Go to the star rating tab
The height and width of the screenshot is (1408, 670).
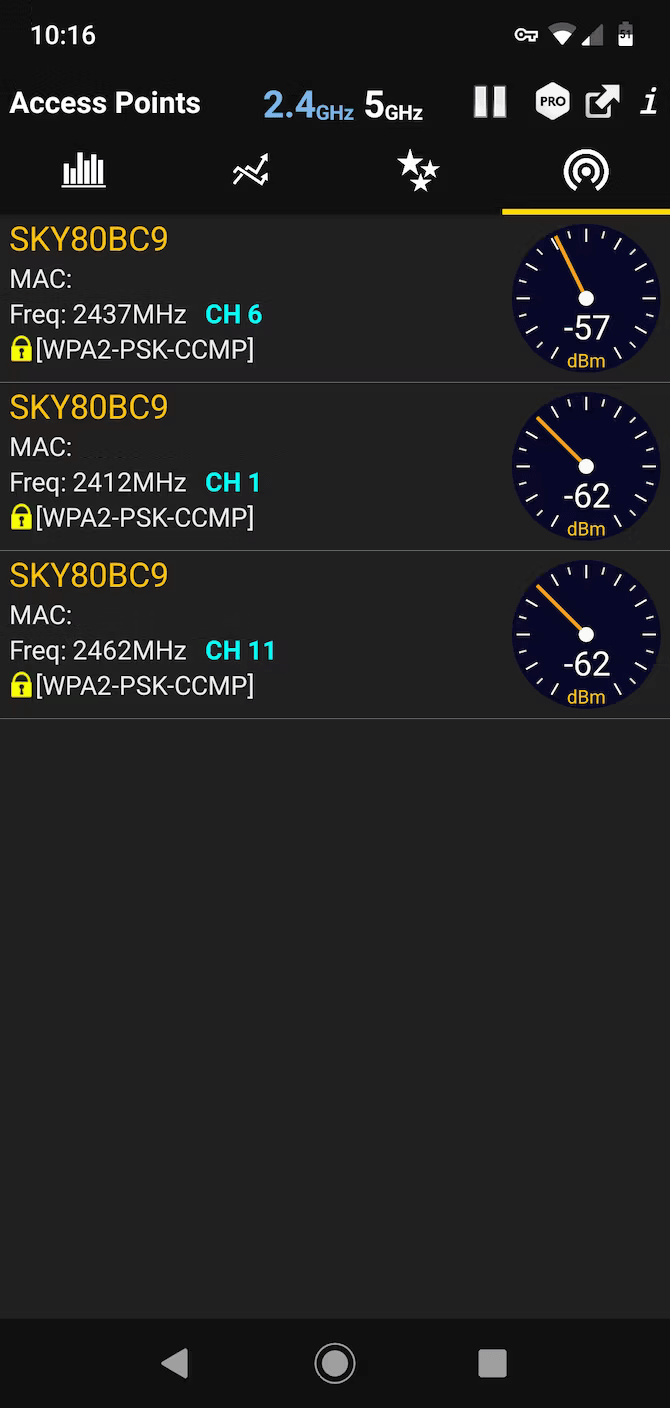click(x=418, y=172)
